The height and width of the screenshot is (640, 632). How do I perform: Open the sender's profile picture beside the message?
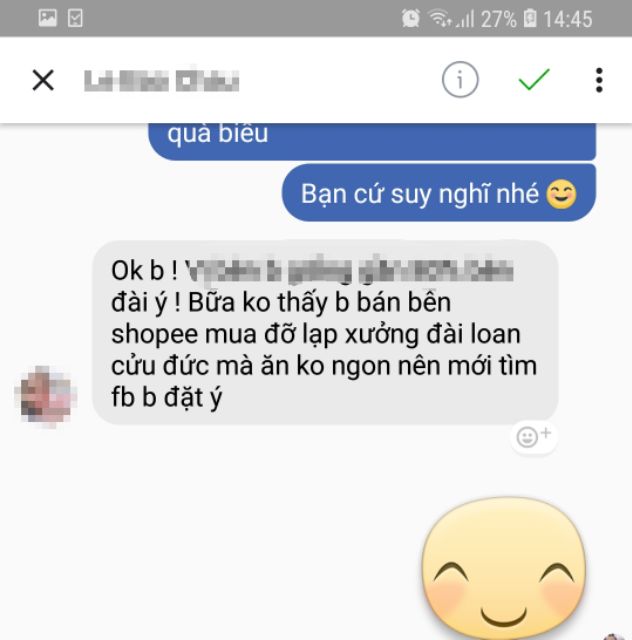pyautogui.click(x=47, y=394)
